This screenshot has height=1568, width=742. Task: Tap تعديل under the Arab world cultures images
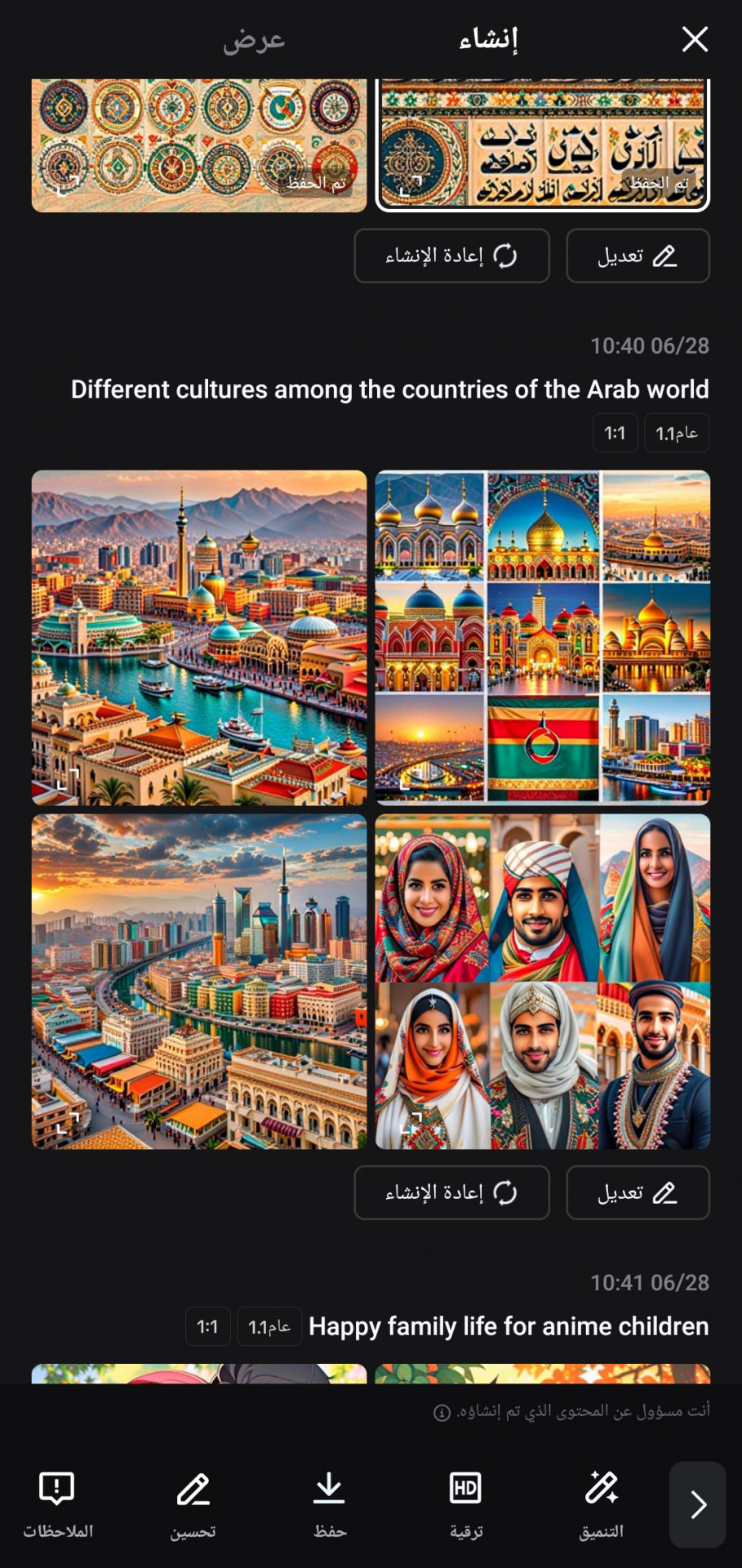pos(638,1193)
